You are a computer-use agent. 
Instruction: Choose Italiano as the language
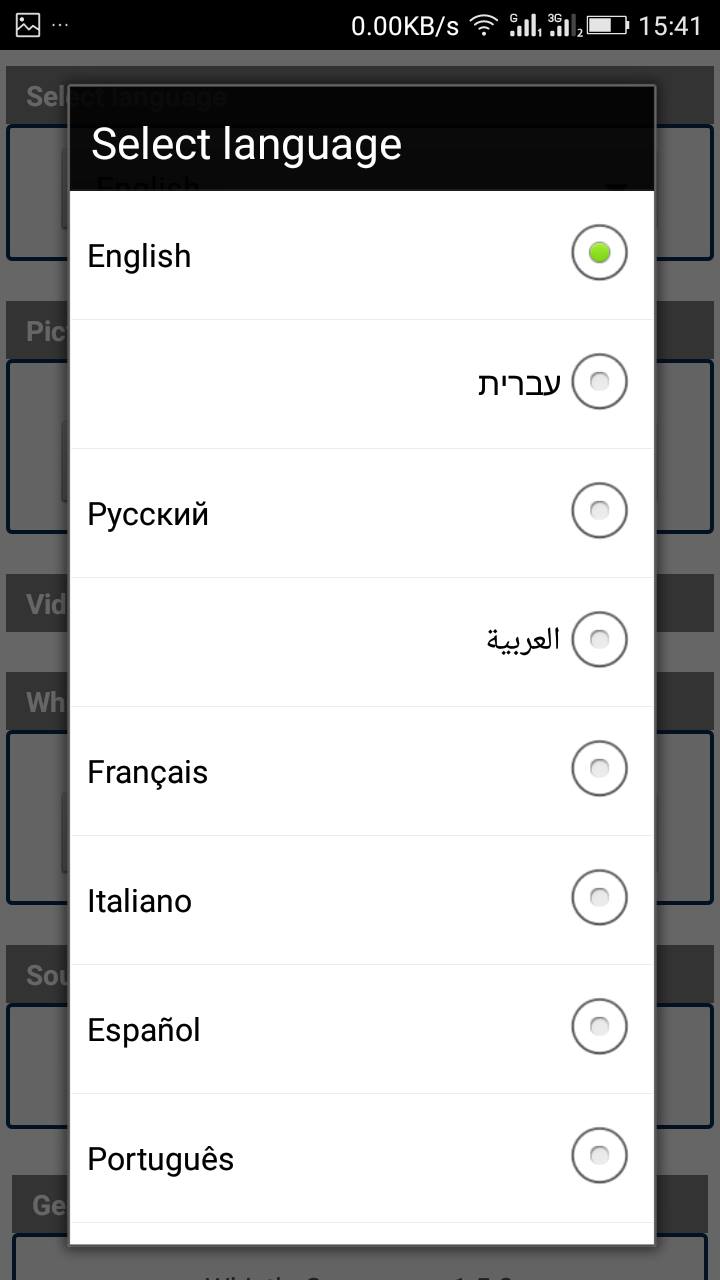361,900
